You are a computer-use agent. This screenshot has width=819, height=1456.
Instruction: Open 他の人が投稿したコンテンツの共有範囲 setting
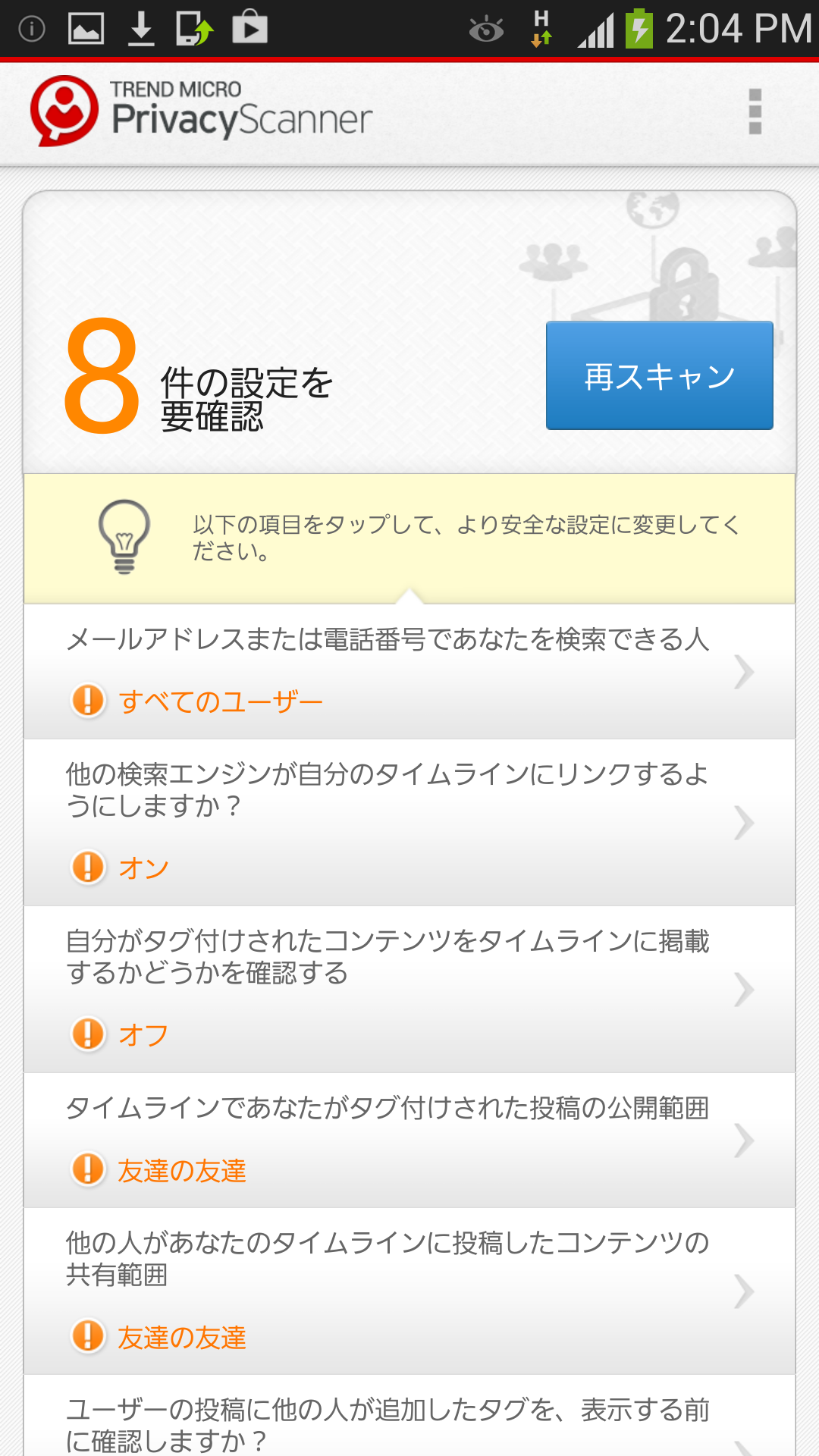click(409, 1291)
